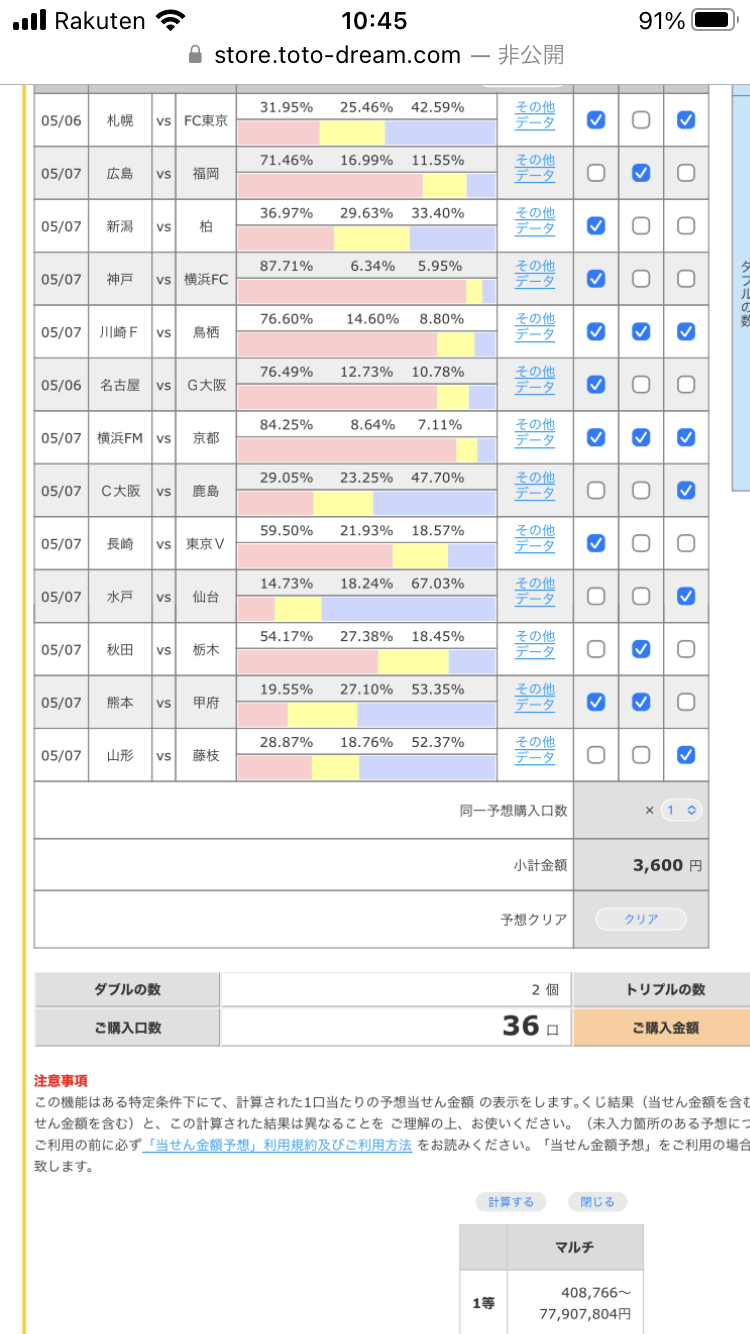Untick the checked box for 山形 vs 藤枝
The width and height of the screenshot is (750, 1334).
click(686, 756)
